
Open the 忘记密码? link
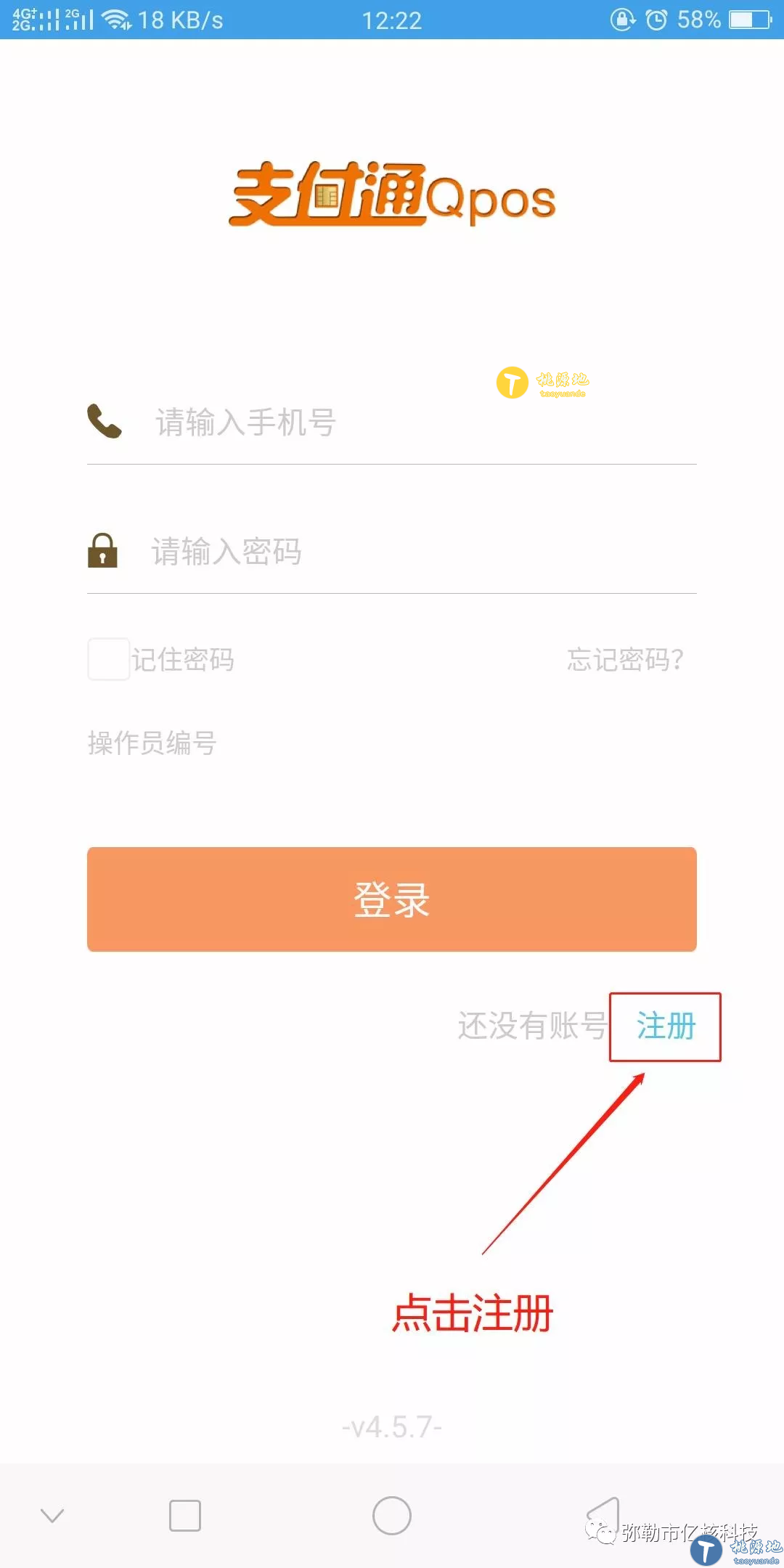click(625, 659)
